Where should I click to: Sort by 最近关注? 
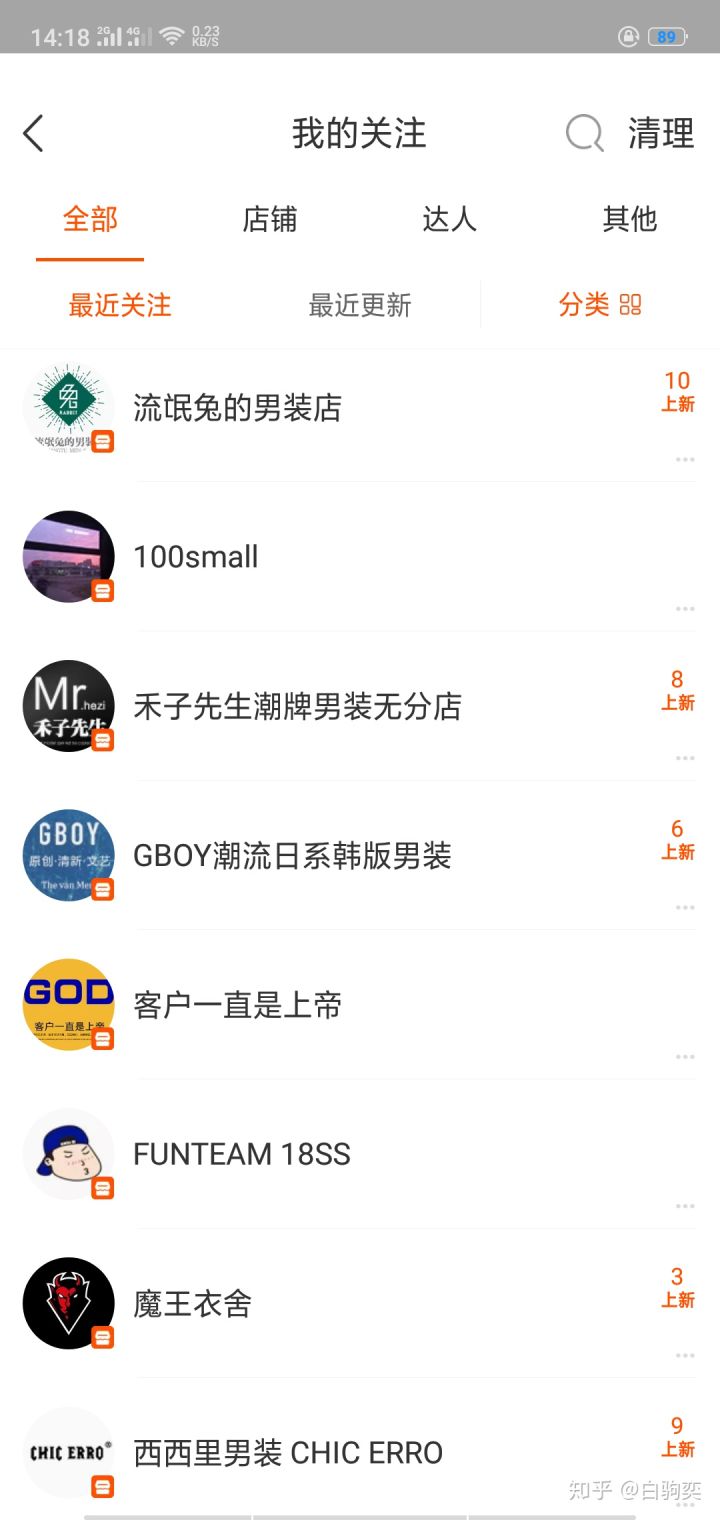[120, 305]
